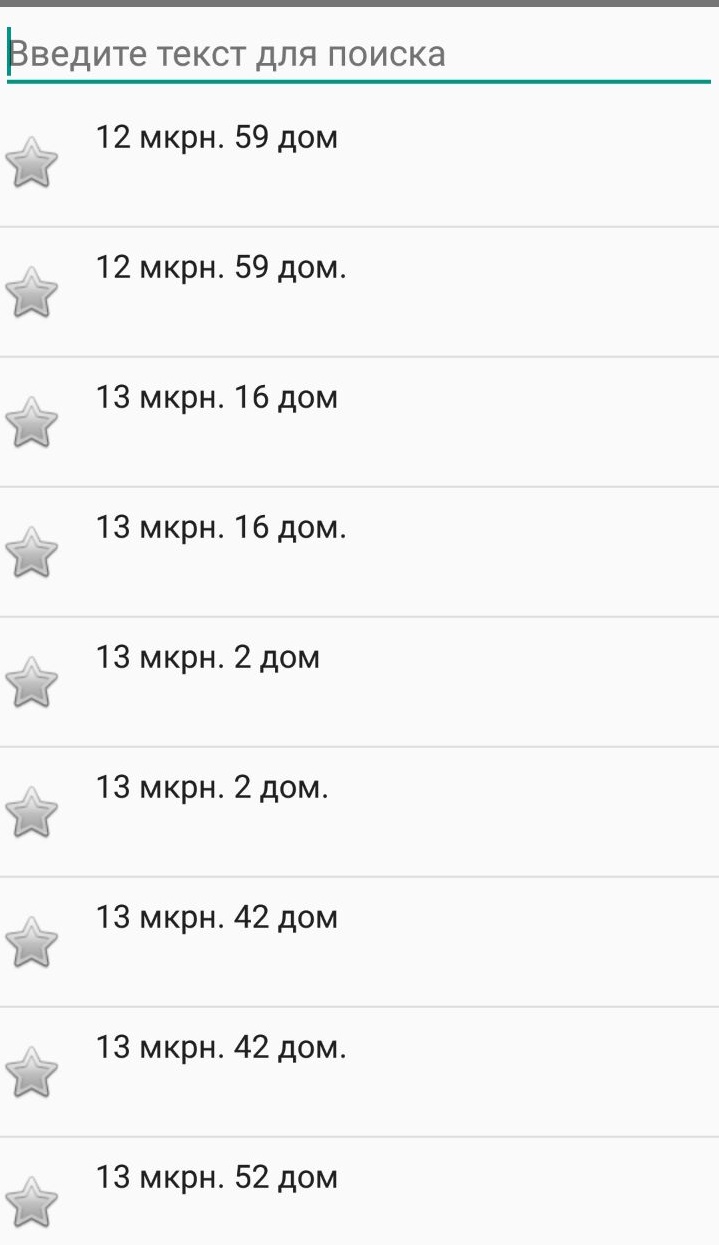Focus the "Введите текст для поиска" search field

pyautogui.click(x=359, y=53)
